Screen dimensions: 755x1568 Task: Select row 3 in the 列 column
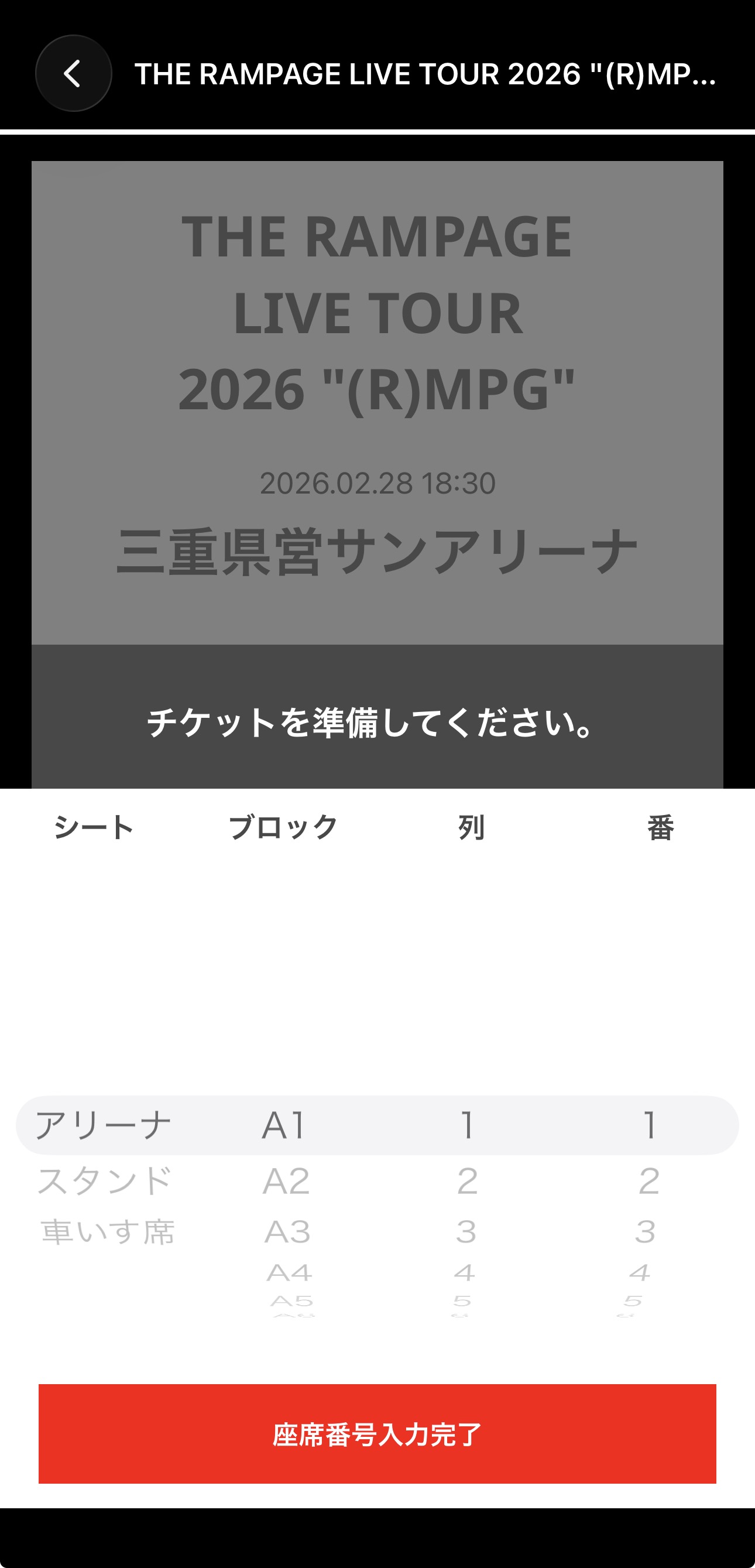[x=466, y=1232]
